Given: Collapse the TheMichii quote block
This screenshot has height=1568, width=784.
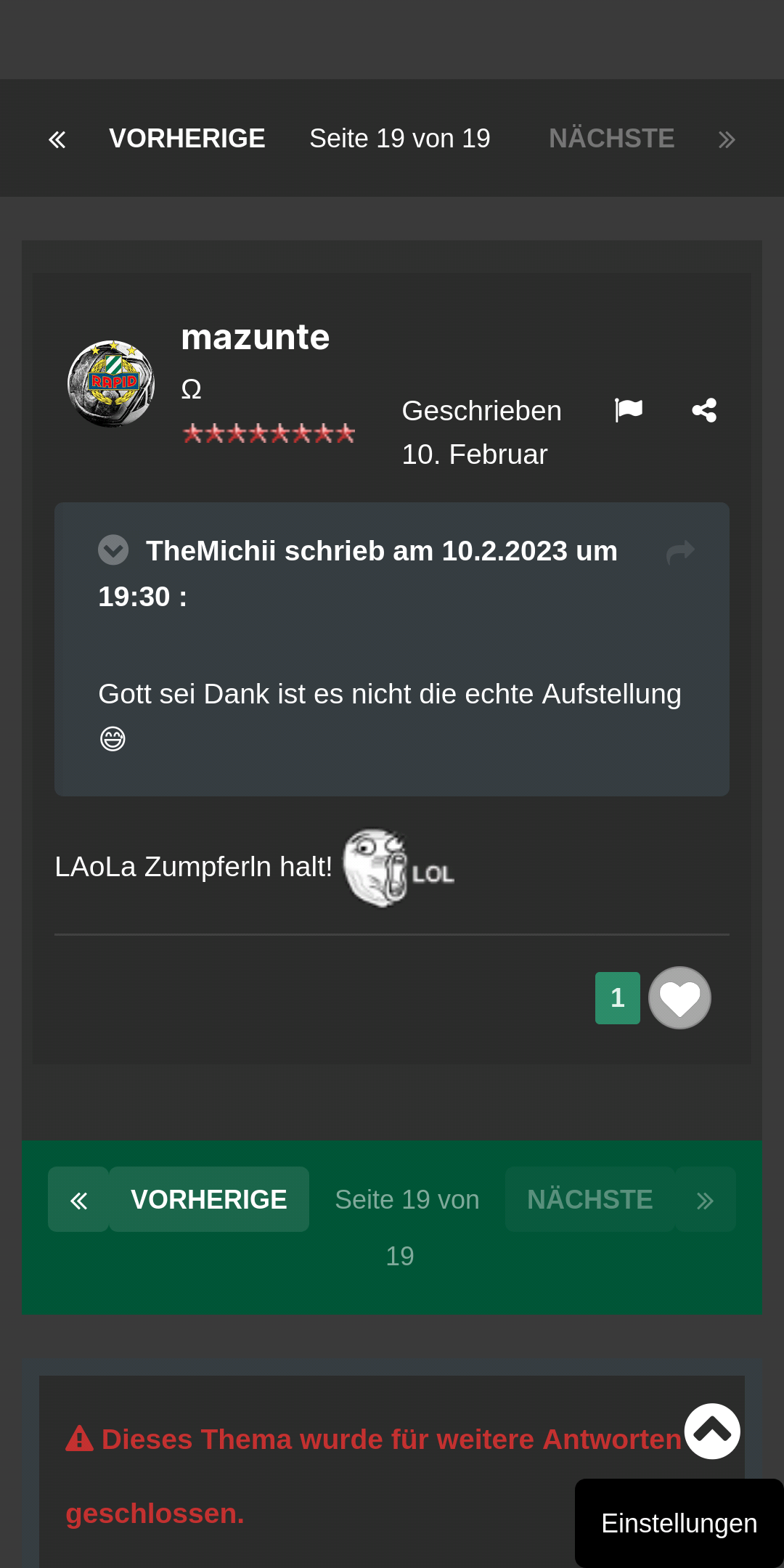Looking at the screenshot, I should (x=113, y=550).
